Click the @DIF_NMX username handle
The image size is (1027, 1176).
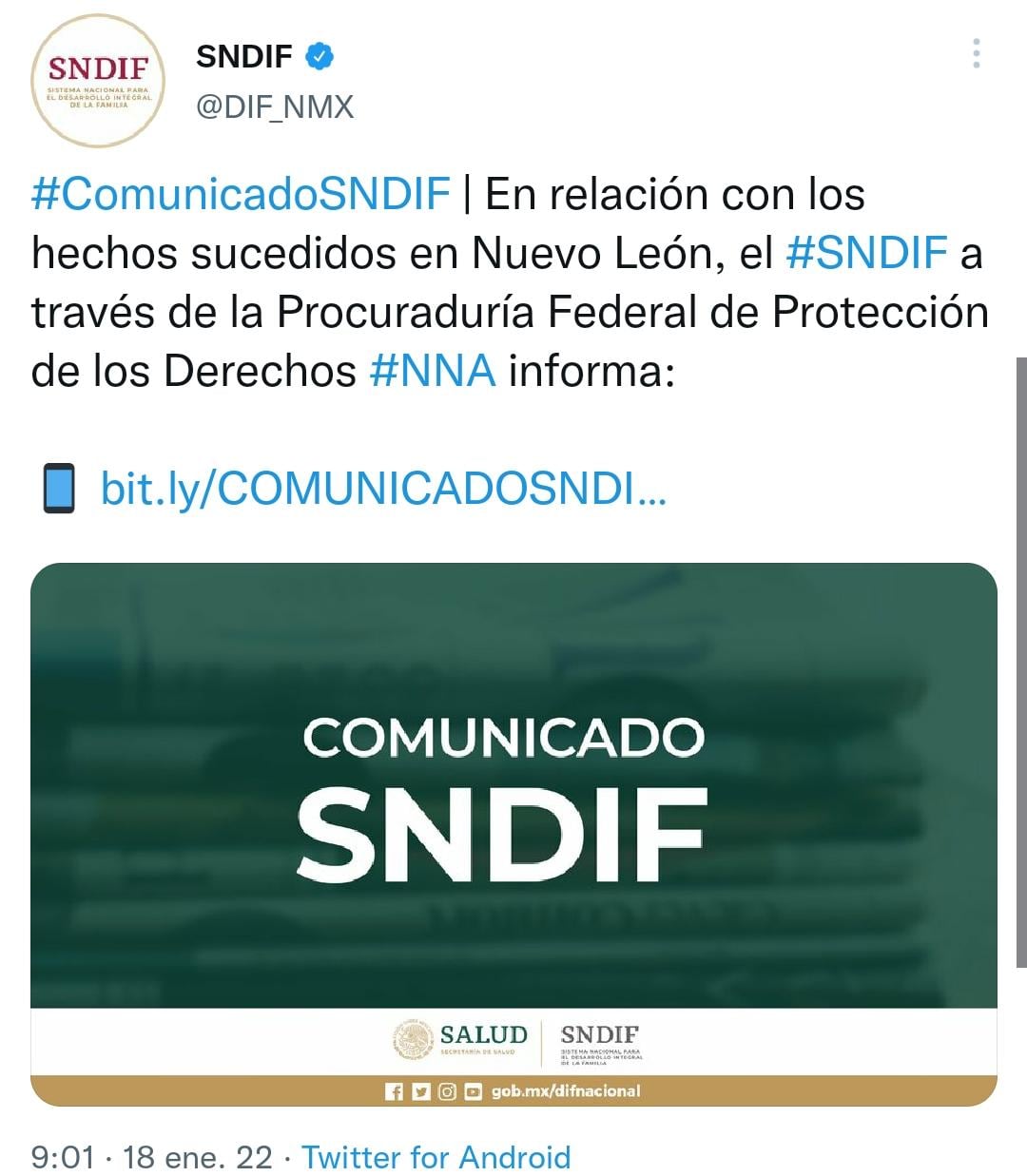pyautogui.click(x=276, y=107)
